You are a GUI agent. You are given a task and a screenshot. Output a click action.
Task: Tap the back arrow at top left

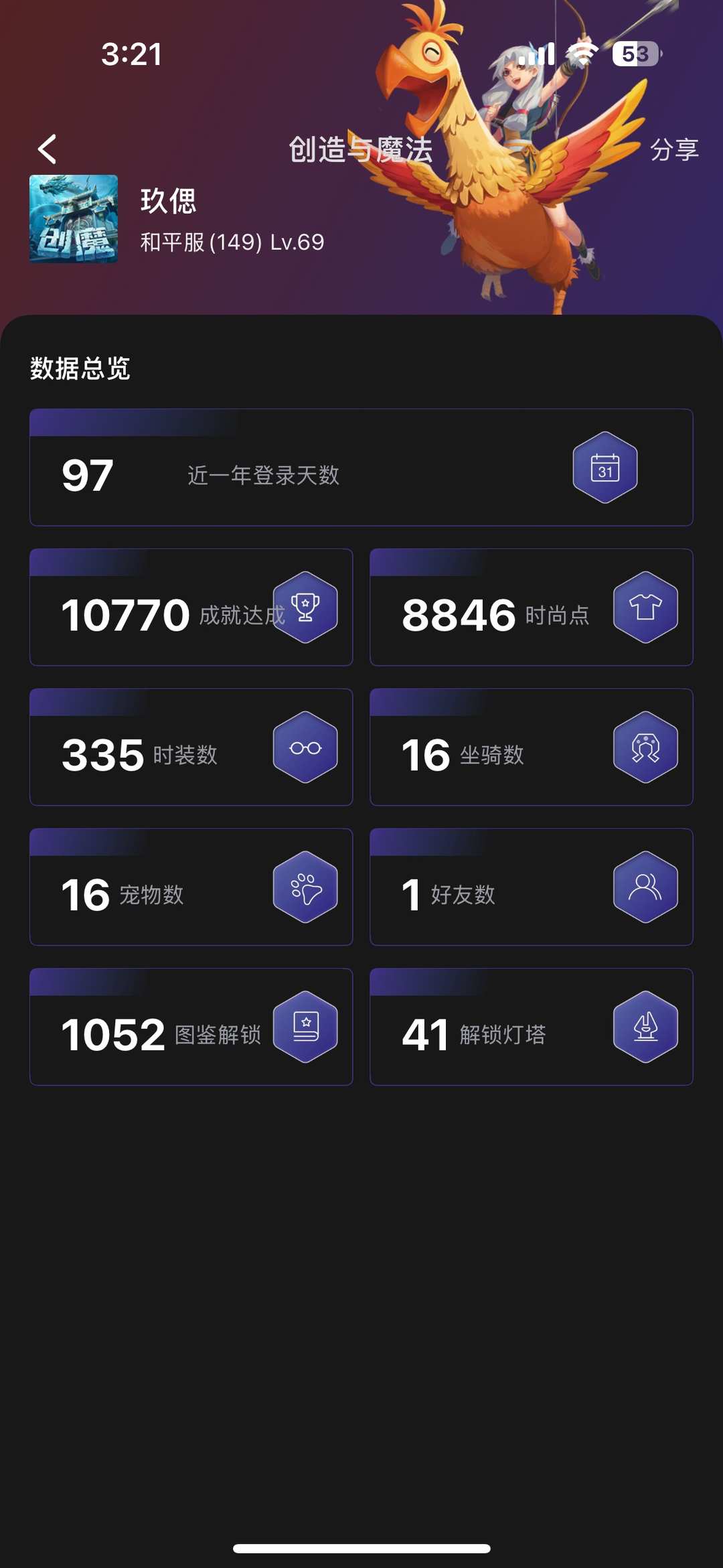click(x=47, y=151)
